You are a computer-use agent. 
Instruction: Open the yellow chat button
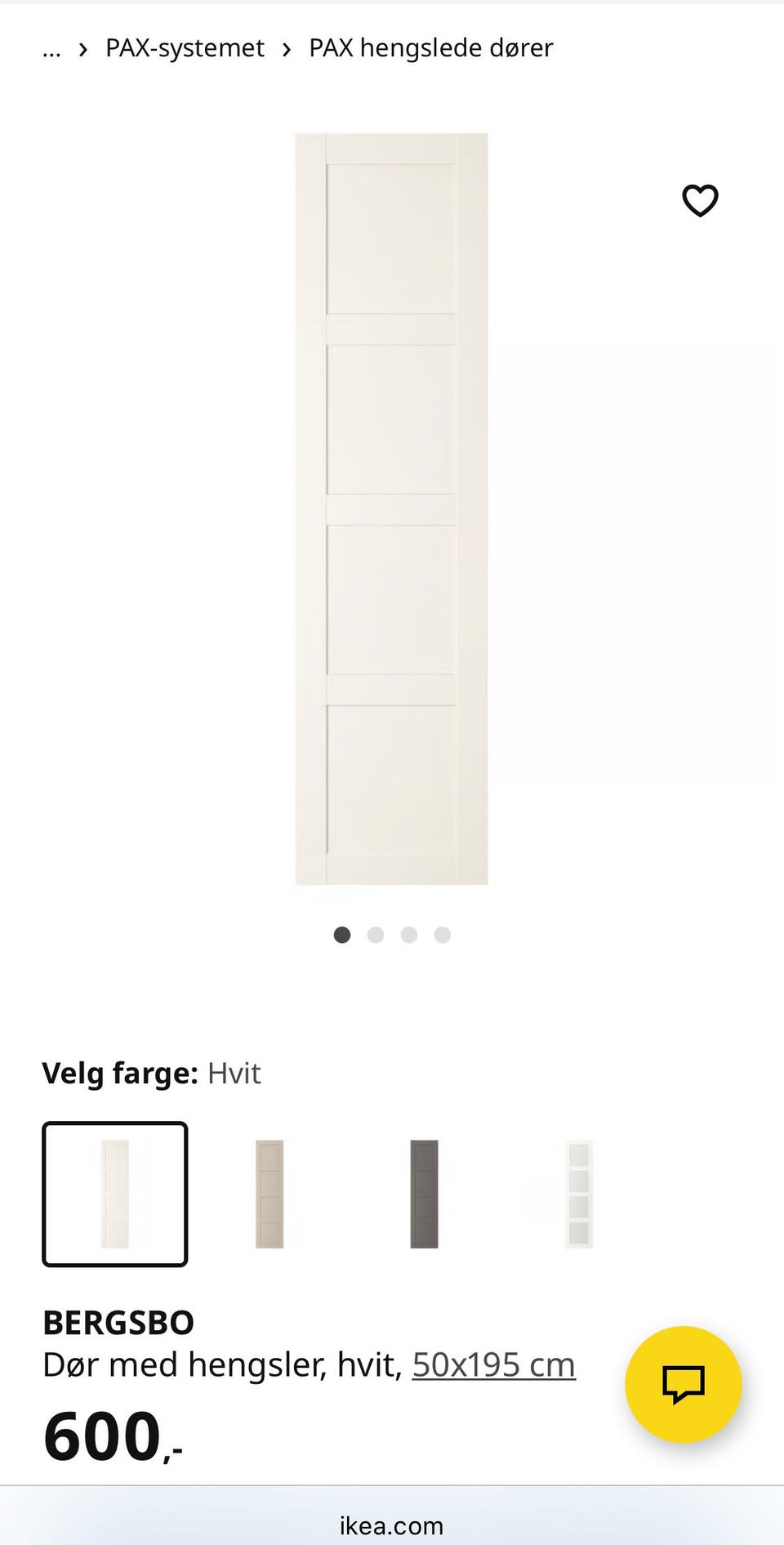pos(683,1384)
